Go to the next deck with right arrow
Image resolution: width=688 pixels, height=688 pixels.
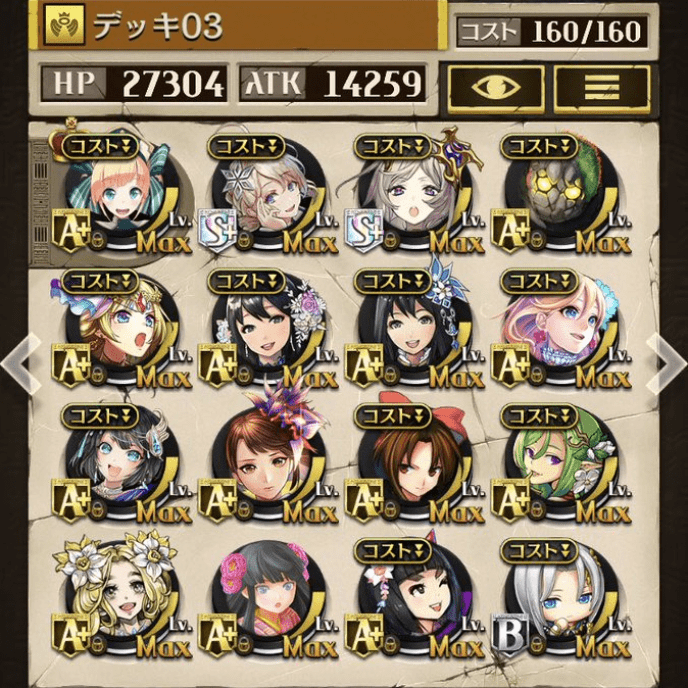(667, 361)
